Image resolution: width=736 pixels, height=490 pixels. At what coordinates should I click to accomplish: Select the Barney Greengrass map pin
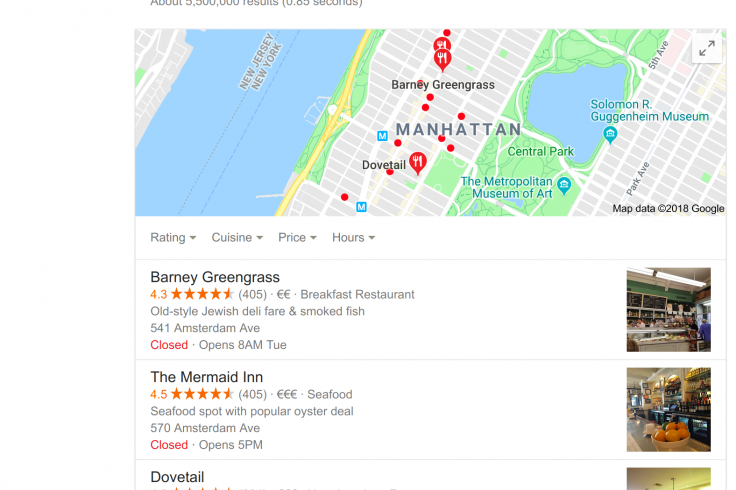[x=442, y=60]
